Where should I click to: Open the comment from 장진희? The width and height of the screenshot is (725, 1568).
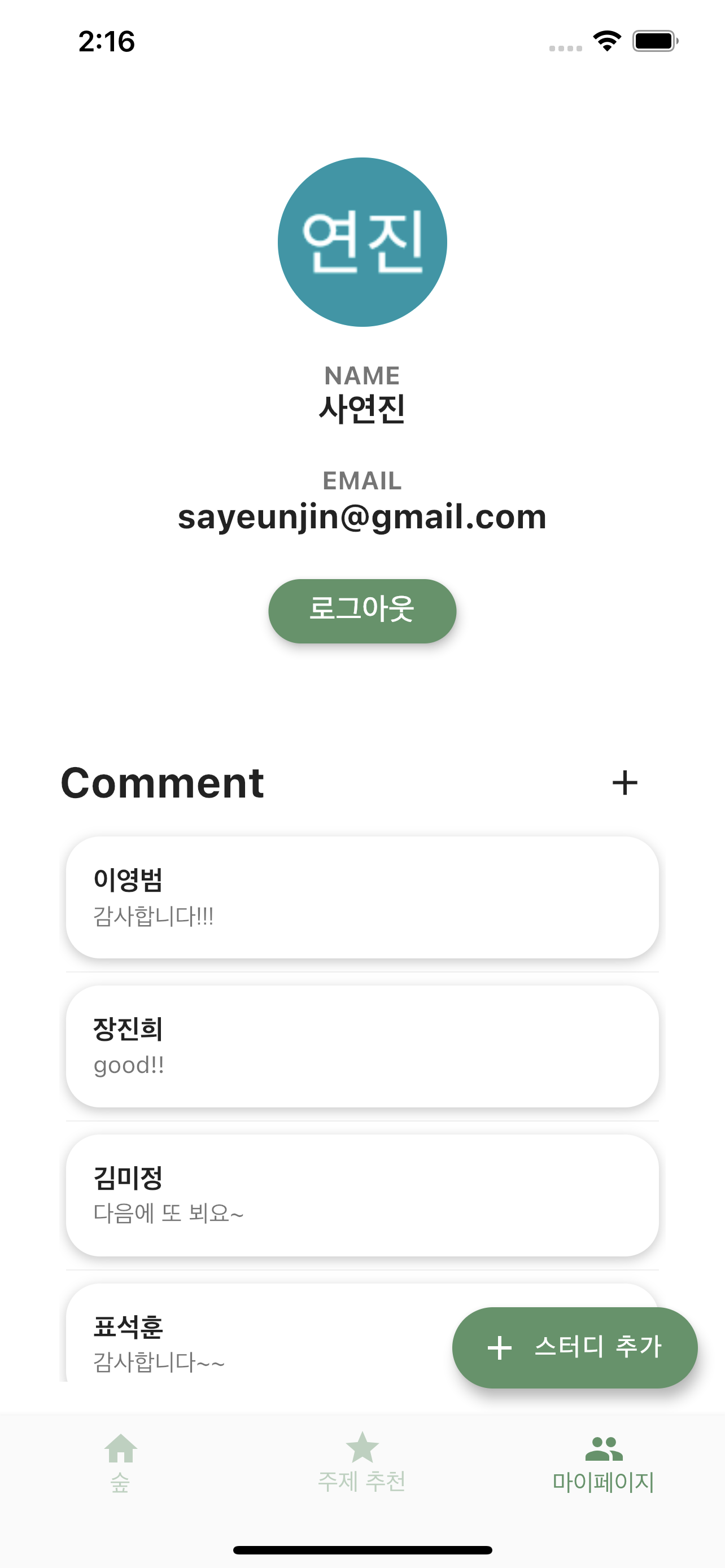[x=362, y=1046]
